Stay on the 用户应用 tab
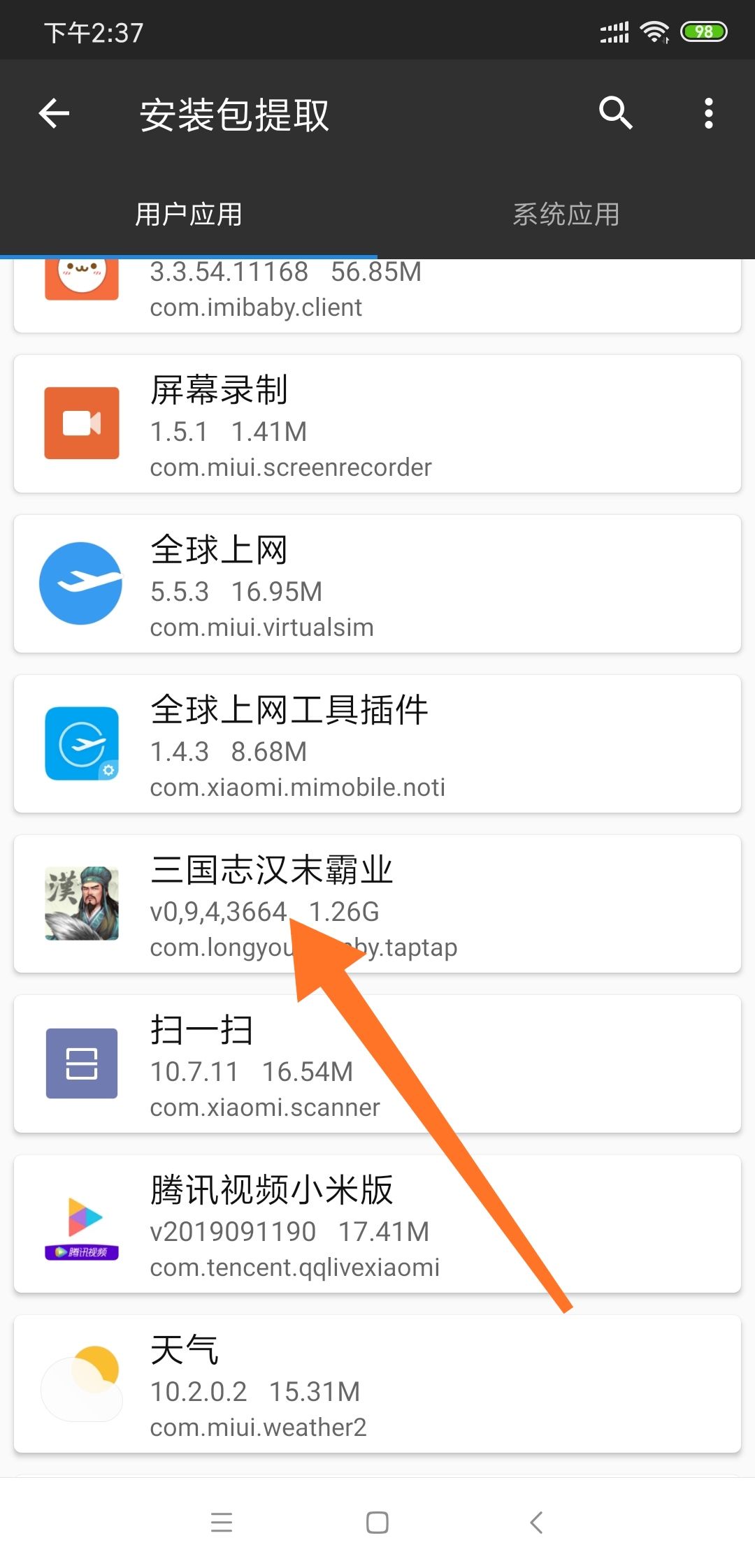The height and width of the screenshot is (1568, 755). (189, 215)
